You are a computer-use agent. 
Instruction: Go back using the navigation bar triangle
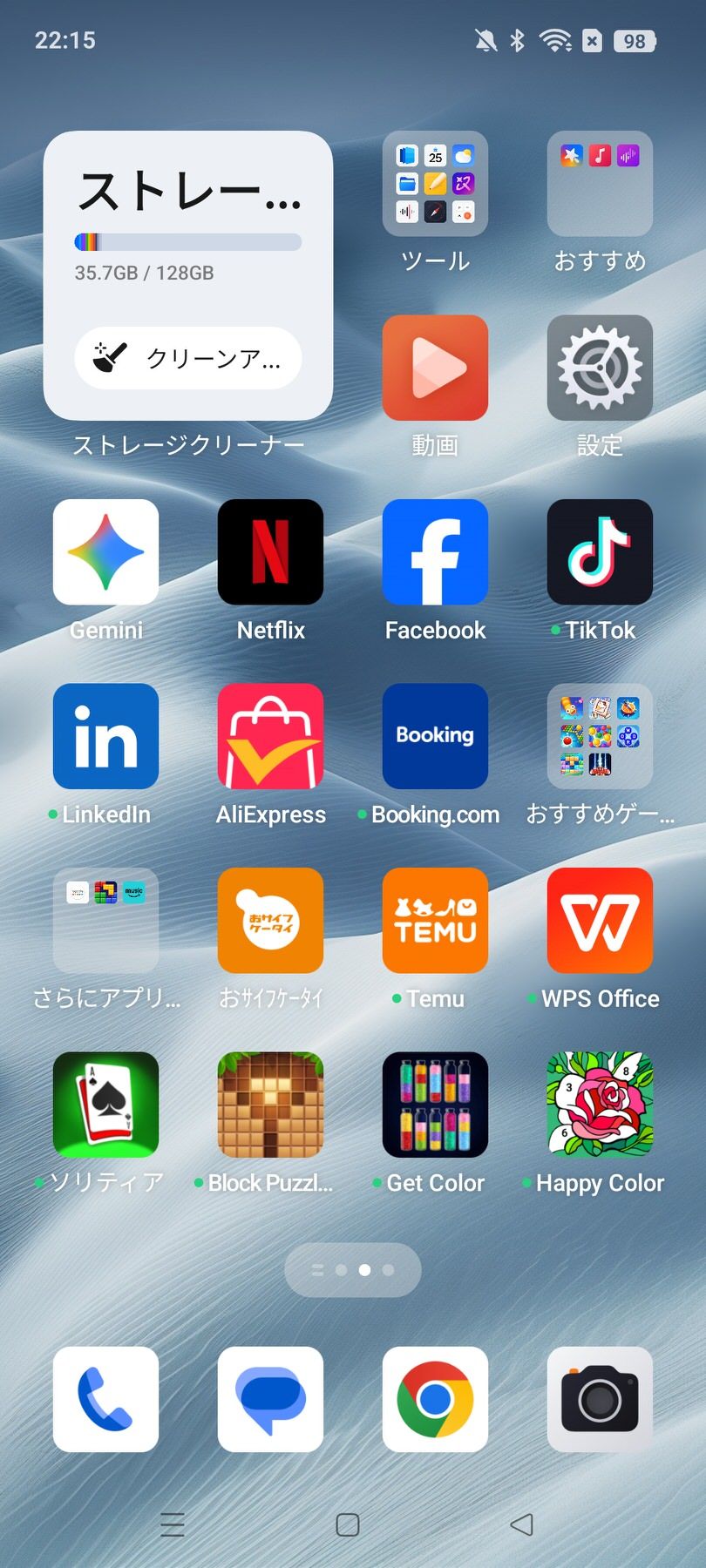(x=522, y=1524)
